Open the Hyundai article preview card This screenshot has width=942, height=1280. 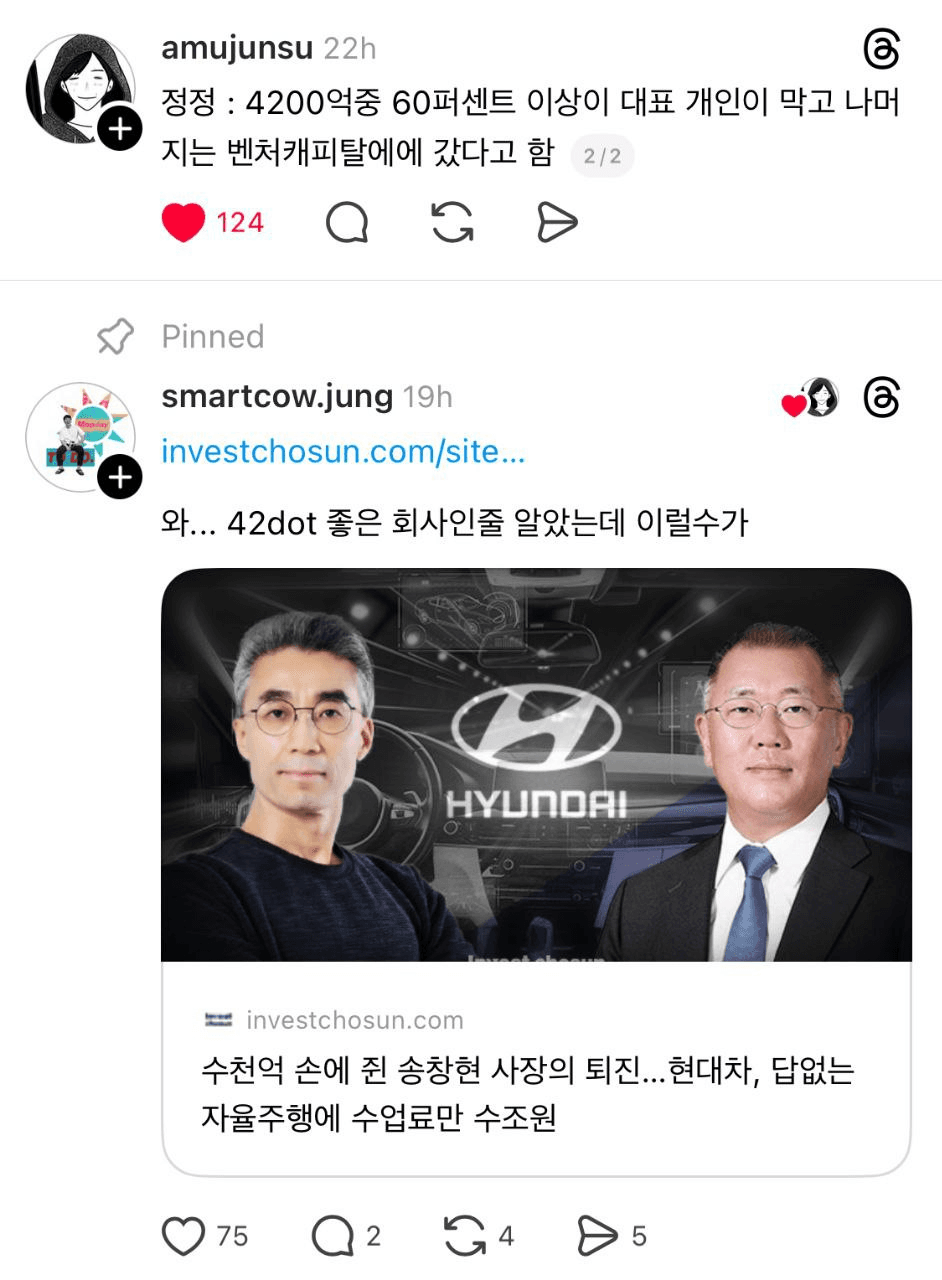point(536,870)
